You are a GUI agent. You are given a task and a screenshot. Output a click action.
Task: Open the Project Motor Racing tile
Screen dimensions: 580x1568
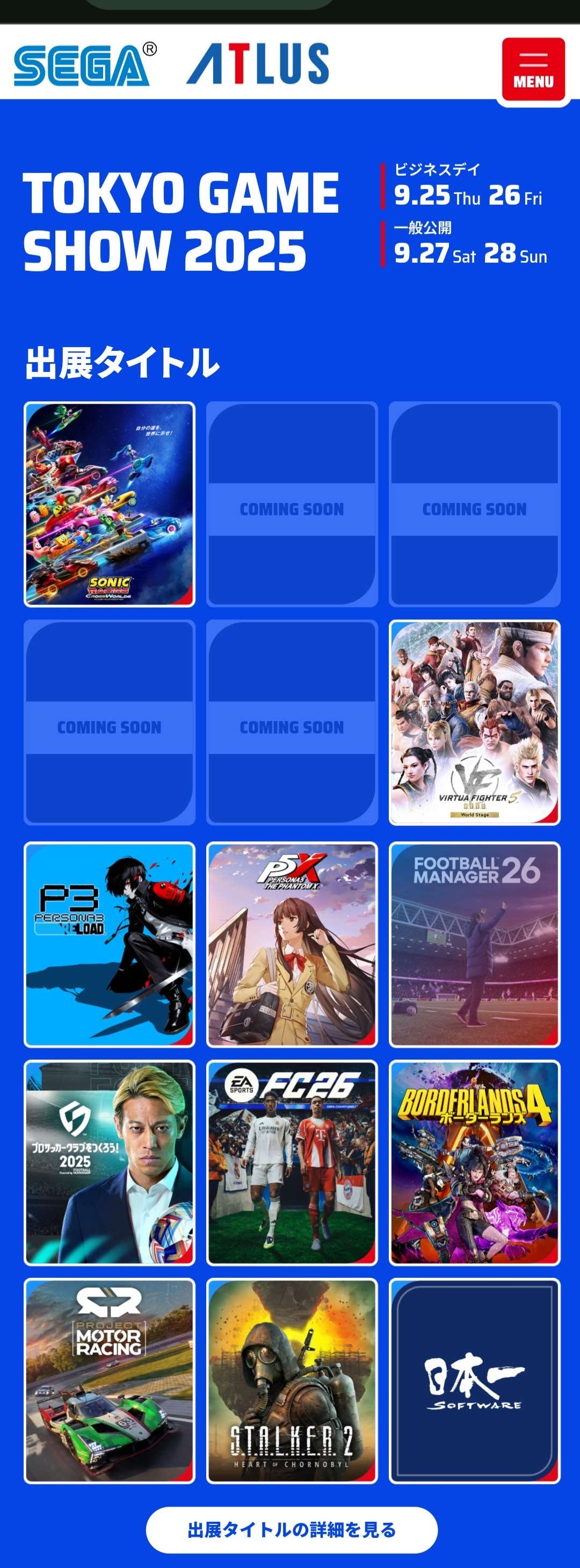click(110, 1380)
